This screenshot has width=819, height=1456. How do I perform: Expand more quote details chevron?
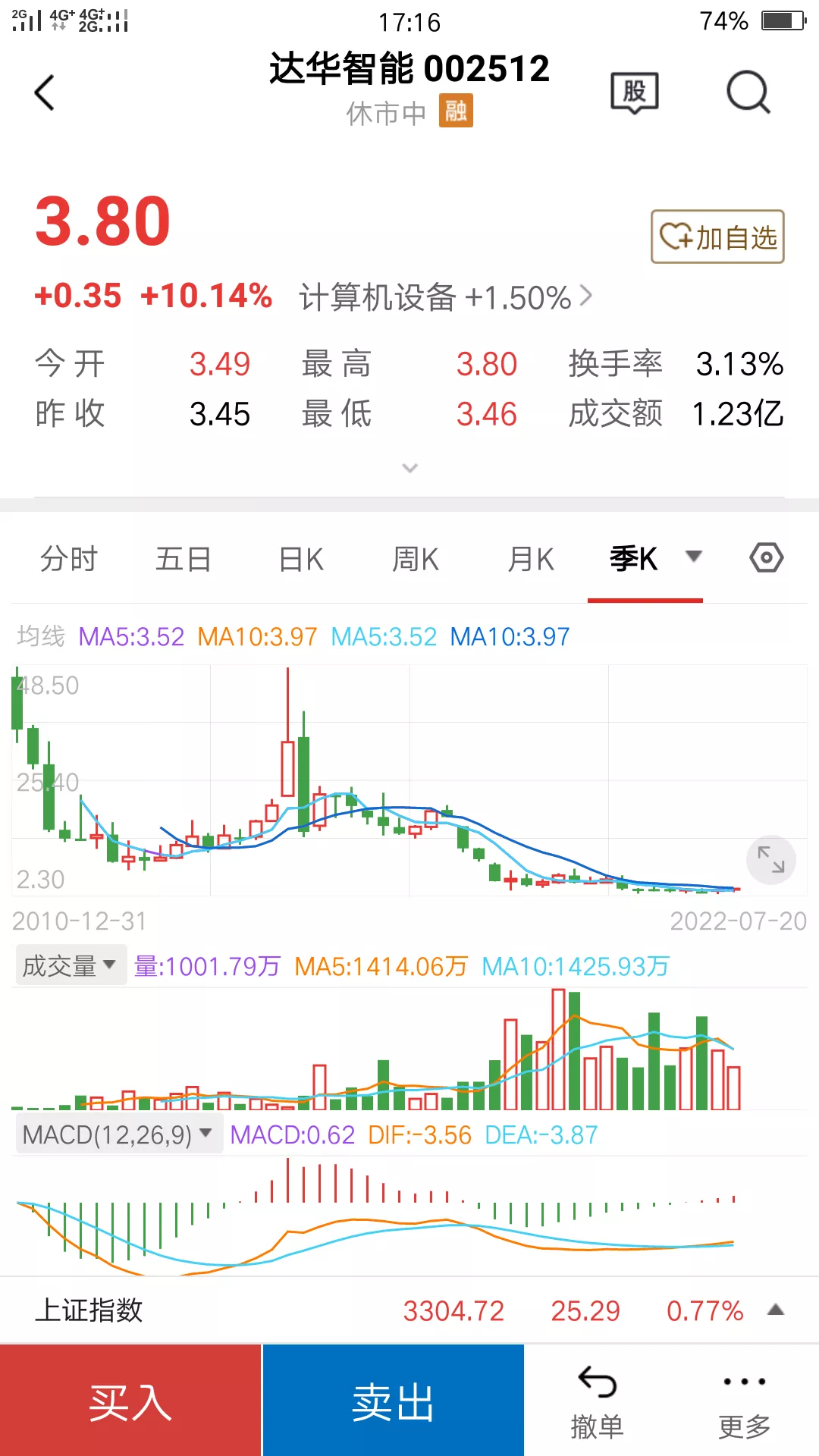pyautogui.click(x=409, y=468)
